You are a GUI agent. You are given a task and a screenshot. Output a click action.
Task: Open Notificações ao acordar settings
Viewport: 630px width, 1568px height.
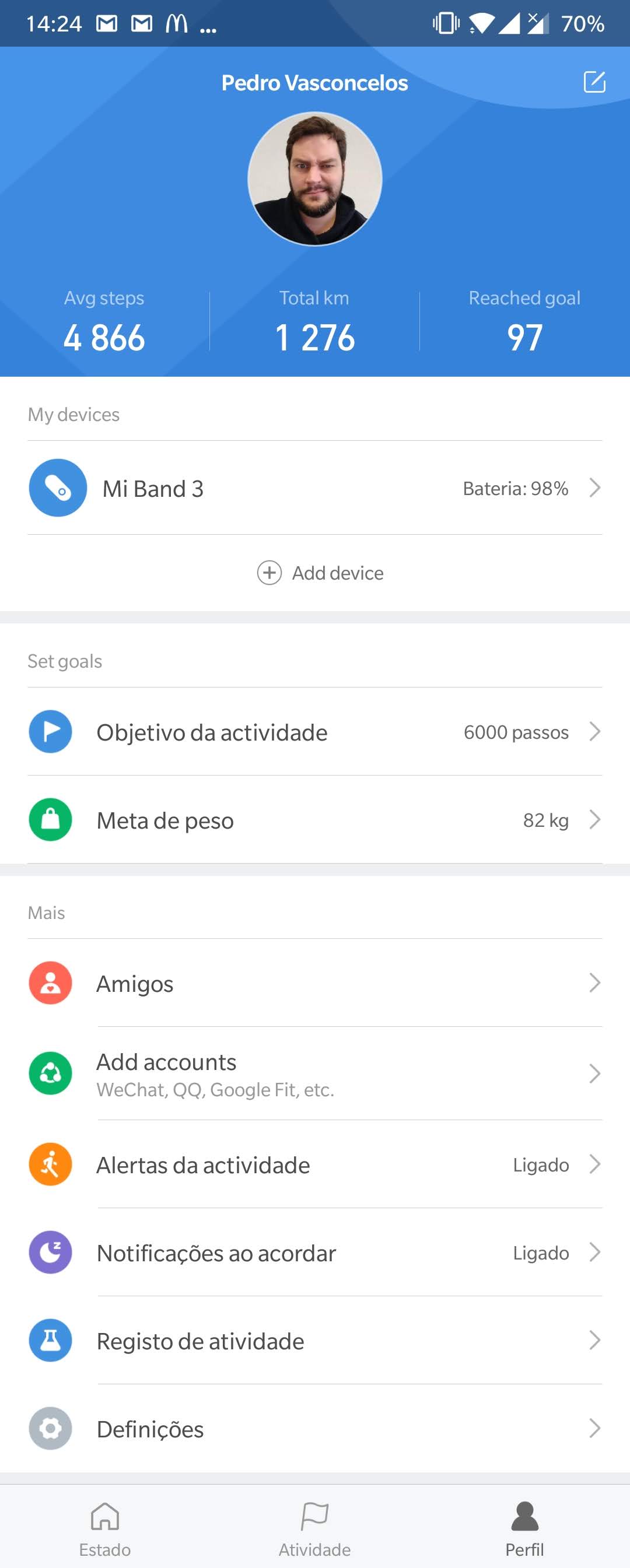click(x=314, y=1253)
